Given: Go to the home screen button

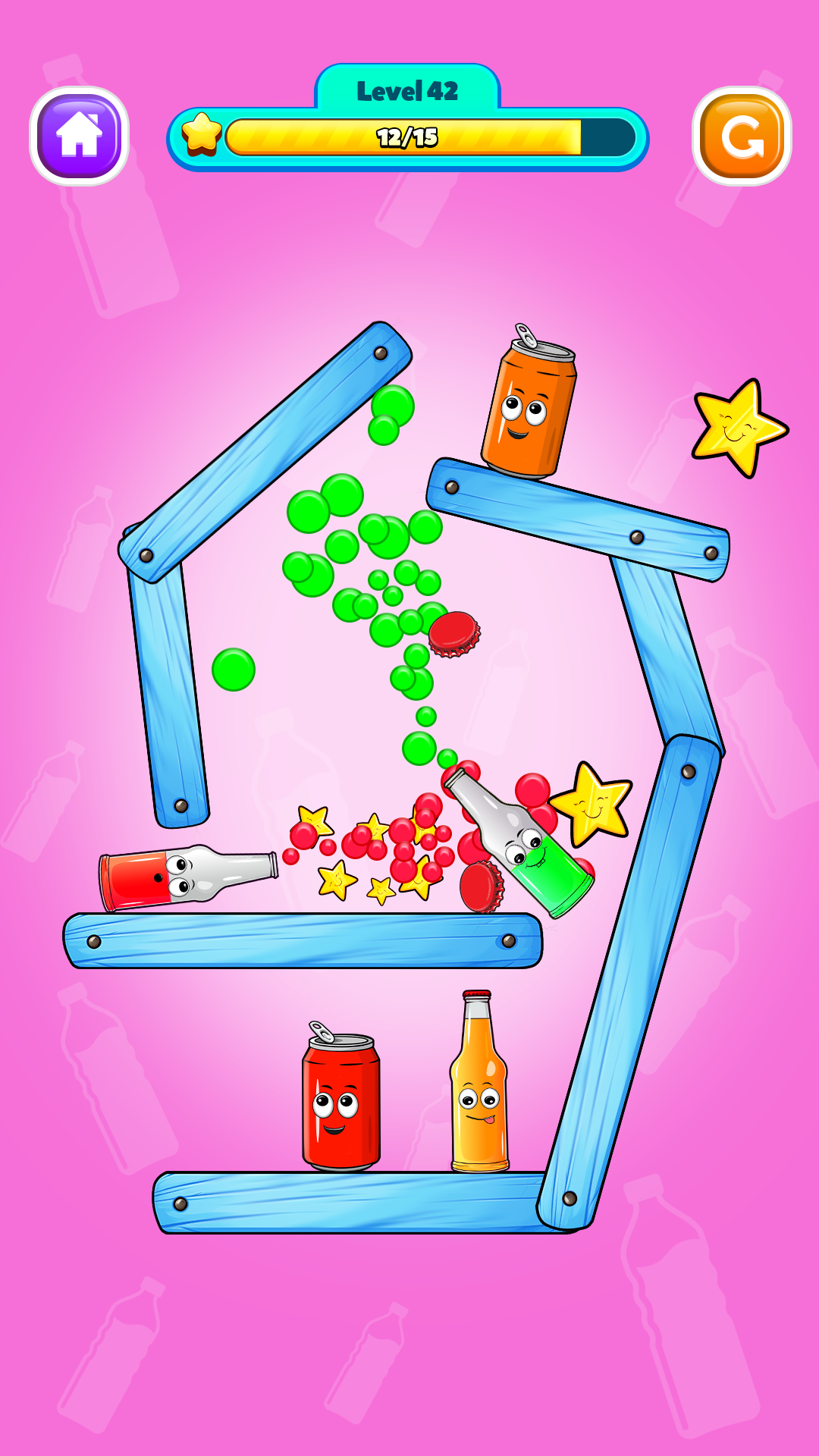Looking at the screenshot, I should click(79, 136).
